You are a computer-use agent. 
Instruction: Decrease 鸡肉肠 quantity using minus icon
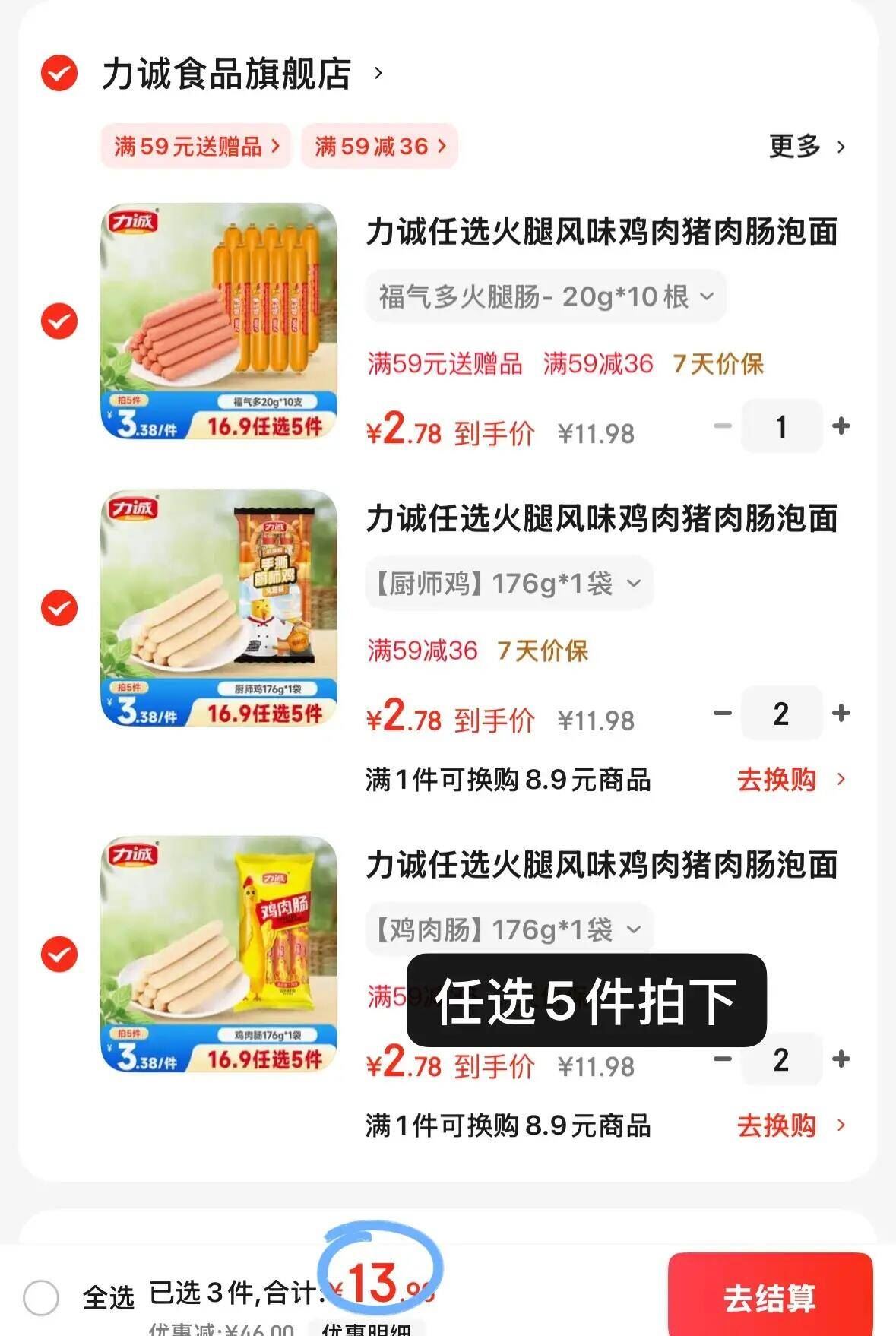[723, 1059]
